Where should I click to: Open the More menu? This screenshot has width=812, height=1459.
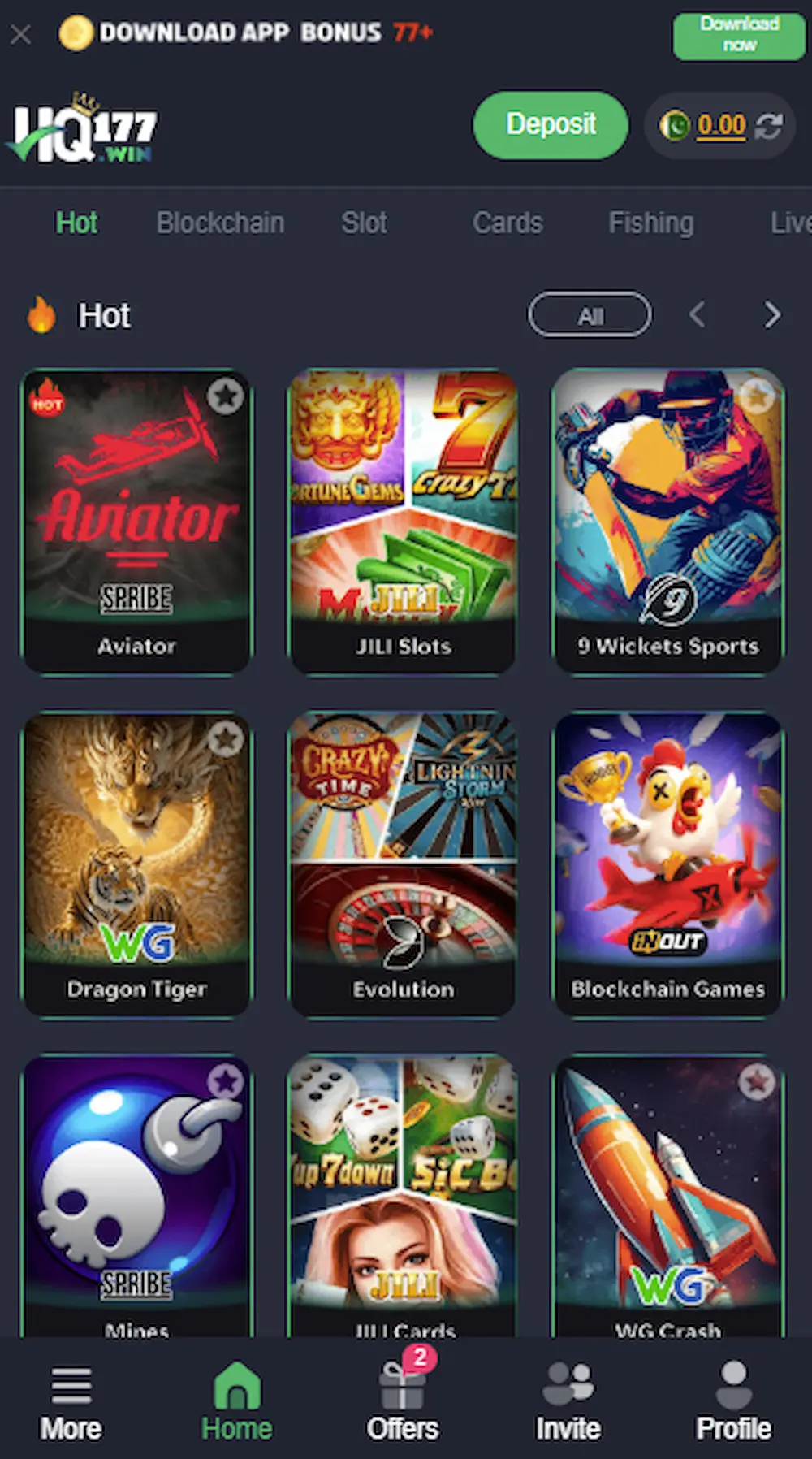click(71, 1401)
